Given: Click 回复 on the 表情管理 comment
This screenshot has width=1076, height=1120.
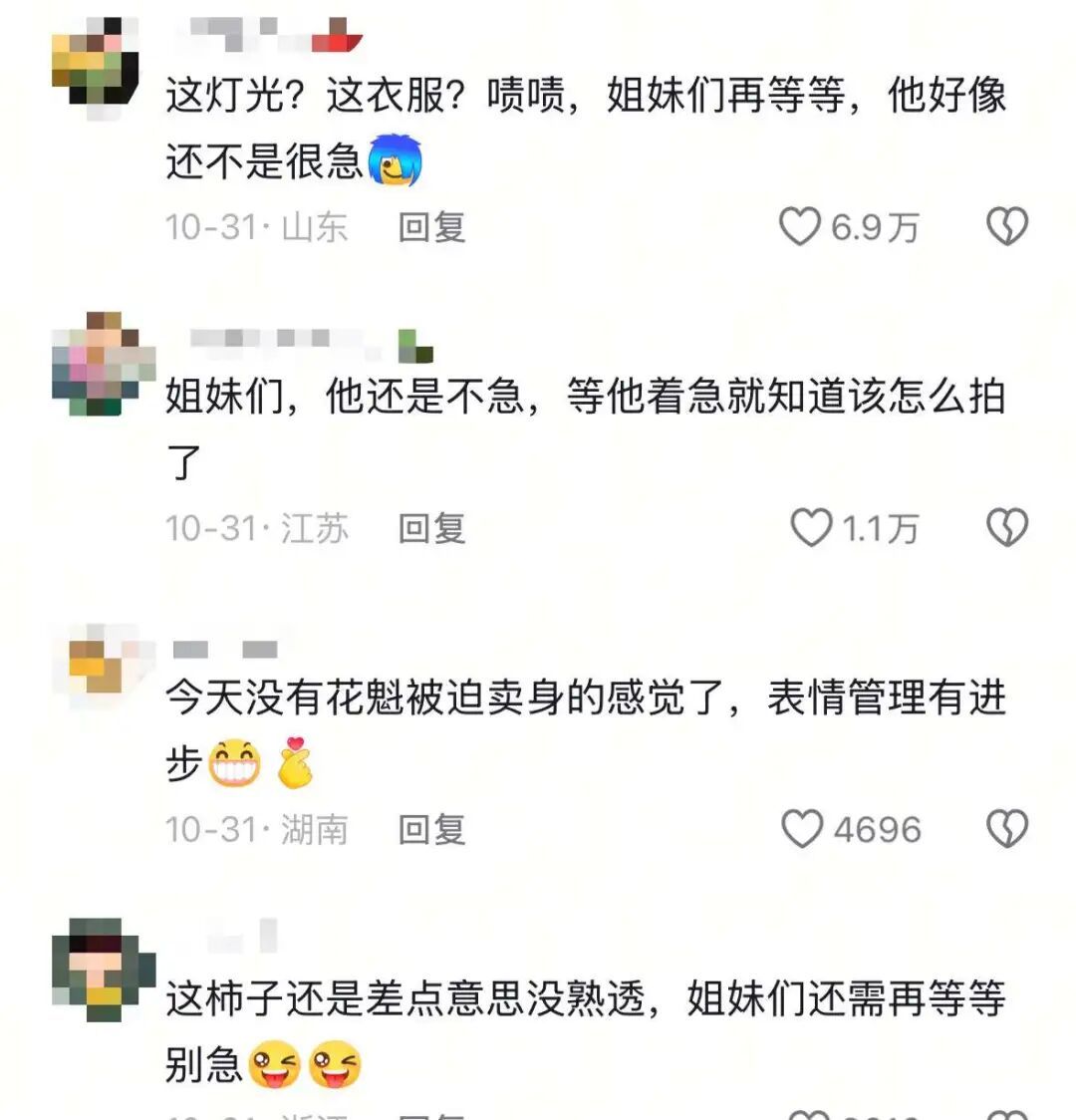Looking at the screenshot, I should [x=432, y=828].
